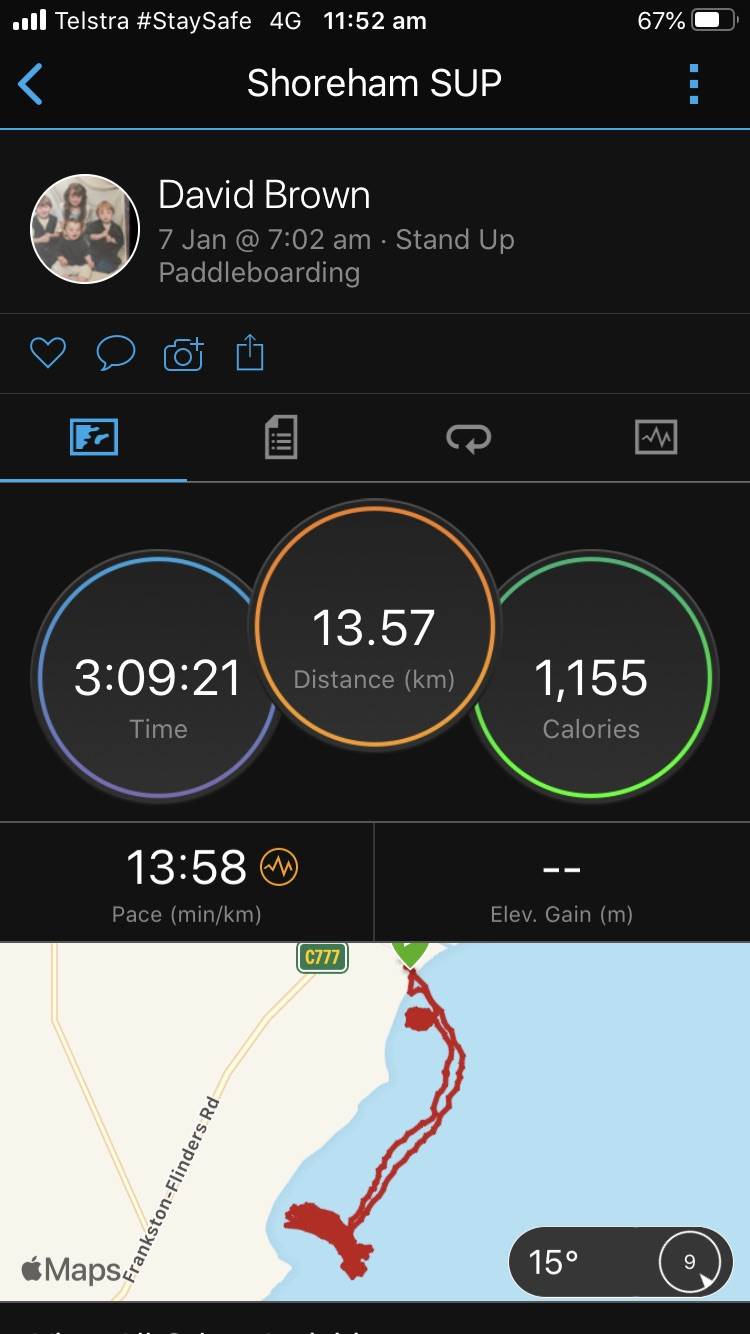Select the overview summary tab
This screenshot has width=750, height=1334.
pyautogui.click(x=94, y=438)
